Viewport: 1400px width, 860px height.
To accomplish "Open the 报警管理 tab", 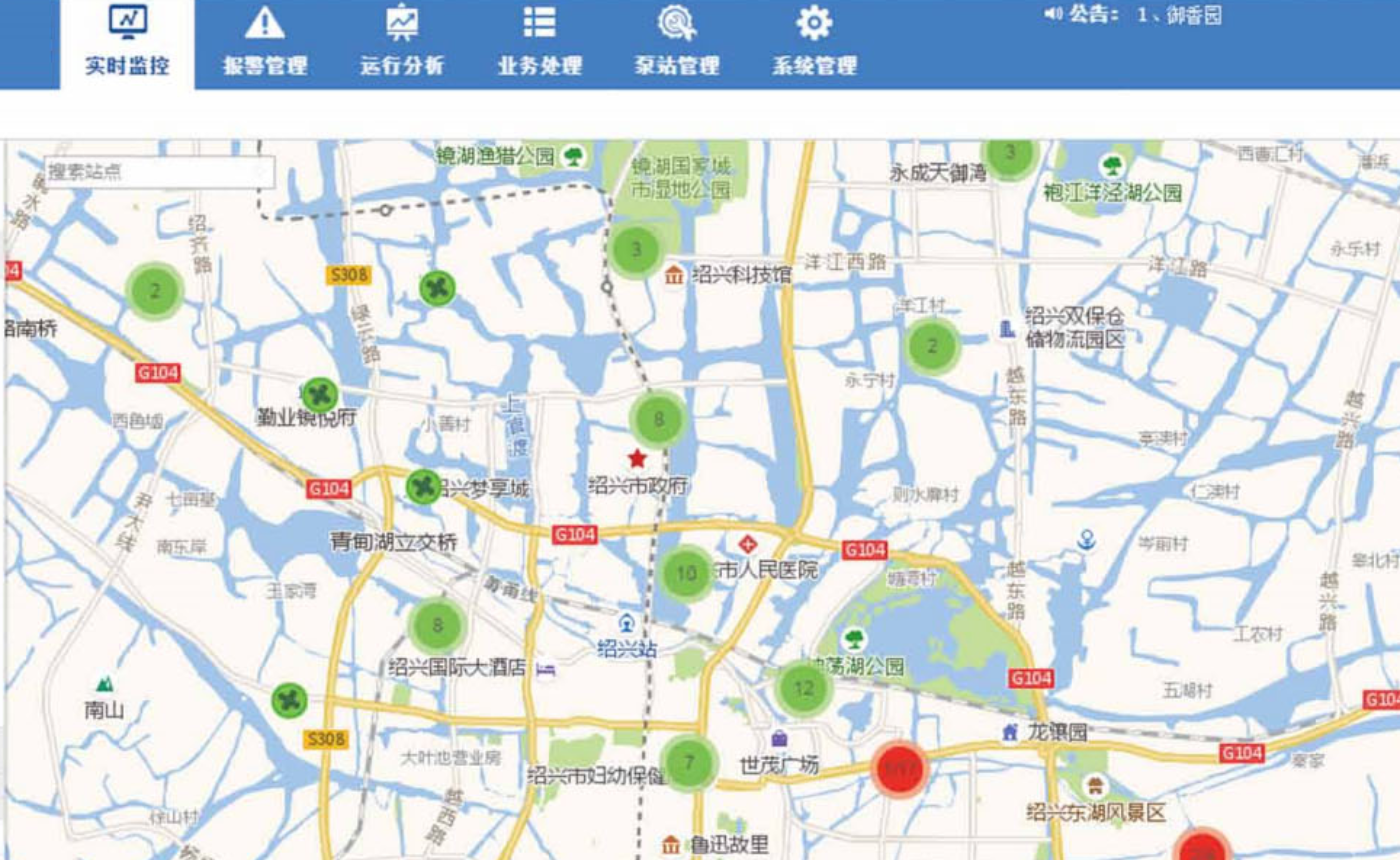I will pos(264,44).
